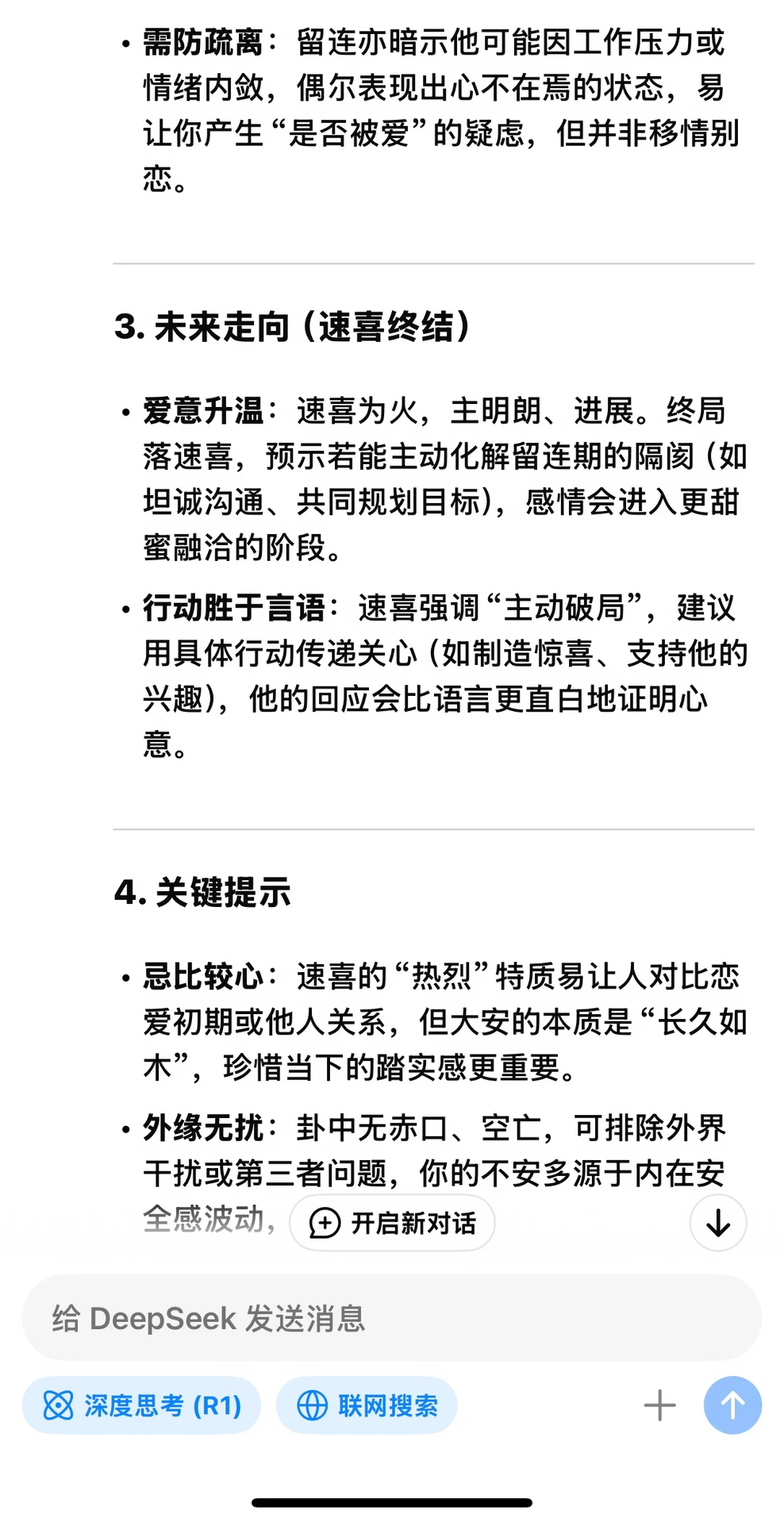Start a new chat with 开启新对话

pos(392,1223)
